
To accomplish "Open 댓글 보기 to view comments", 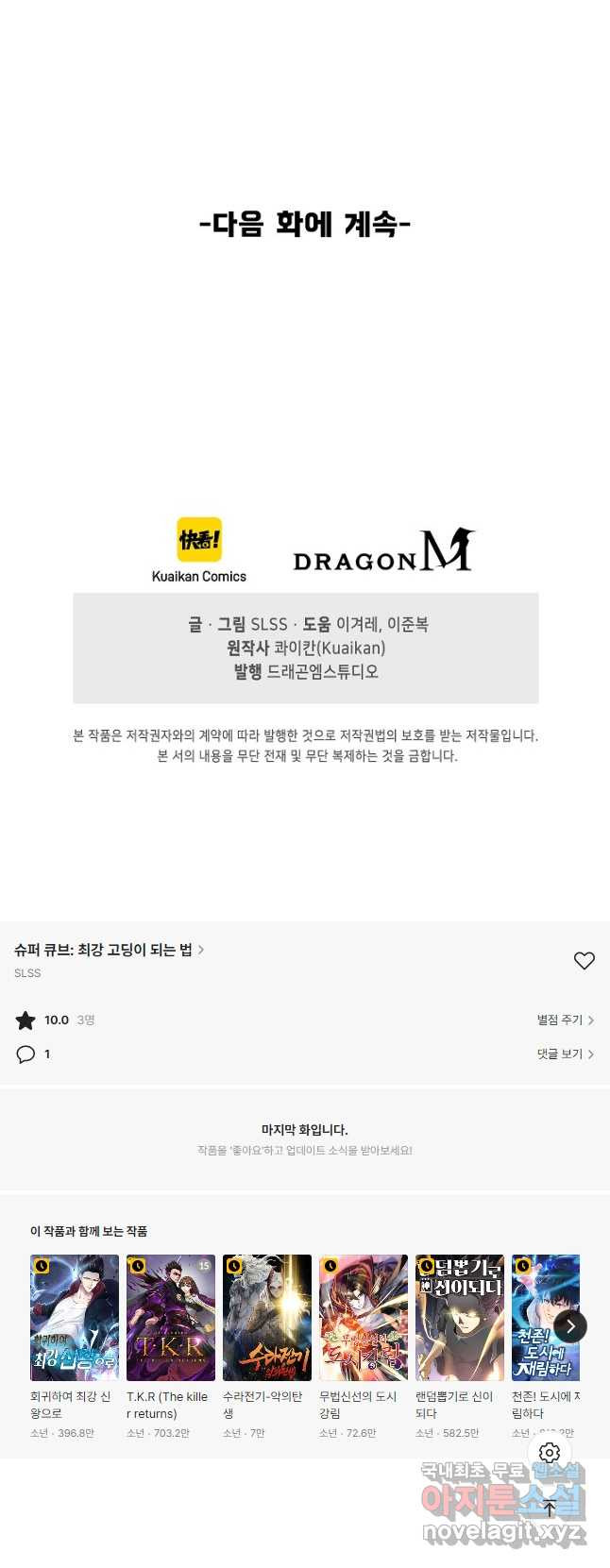I will [565, 1054].
